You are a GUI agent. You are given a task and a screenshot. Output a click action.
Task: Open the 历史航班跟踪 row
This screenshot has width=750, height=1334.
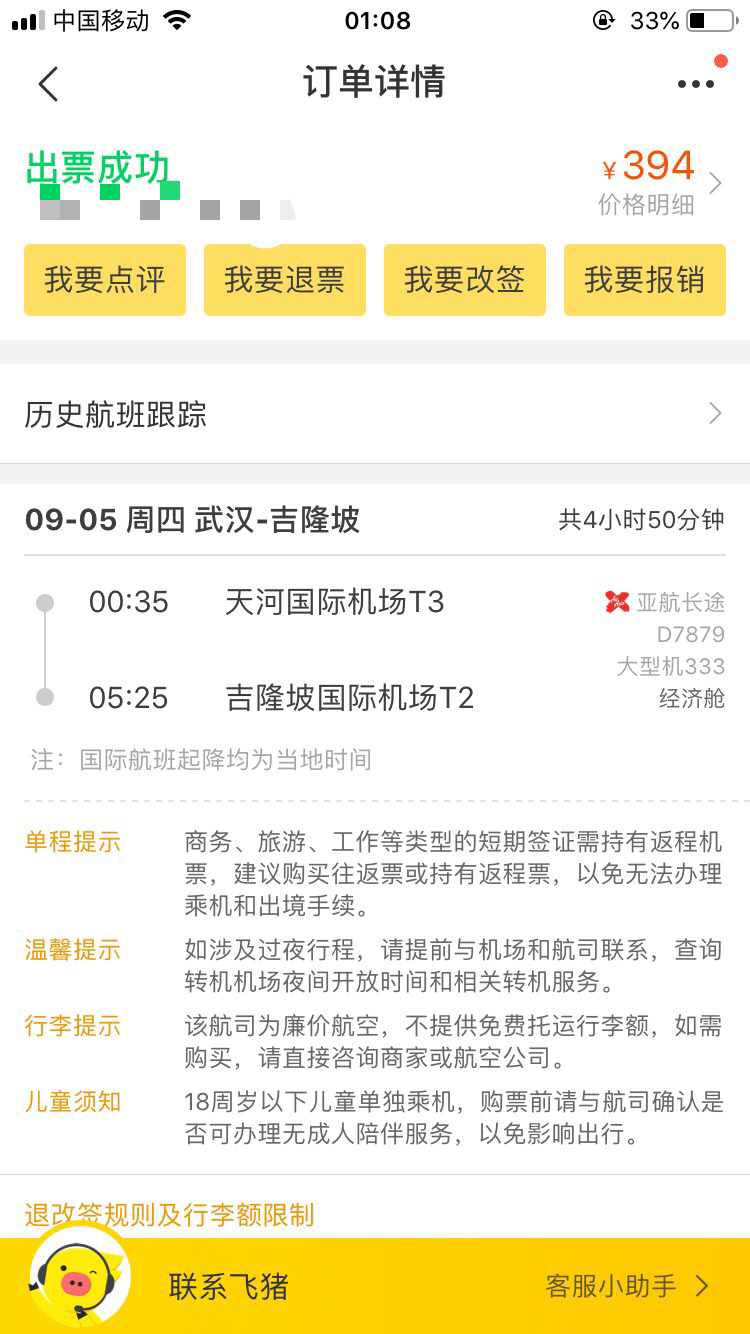(374, 414)
